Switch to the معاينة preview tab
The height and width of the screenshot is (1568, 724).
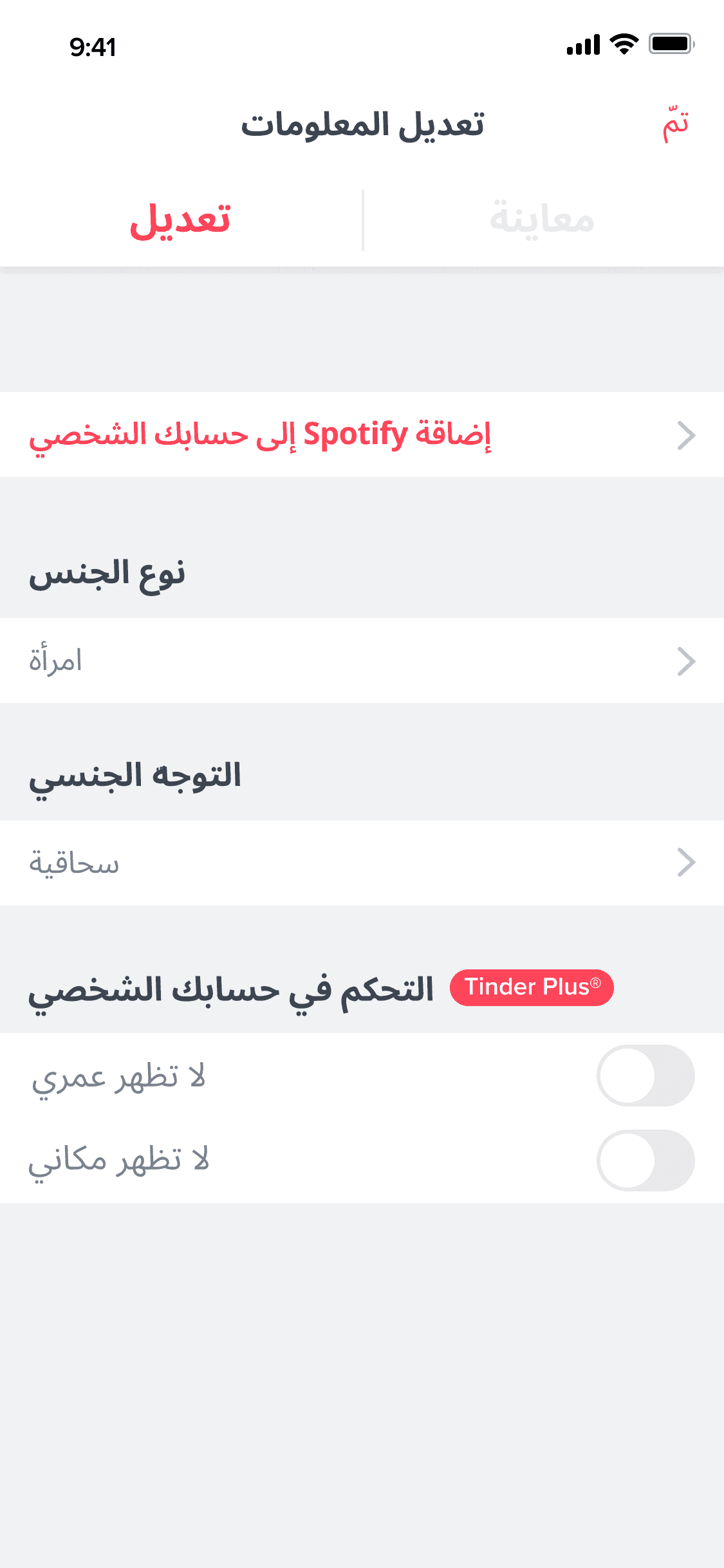(542, 220)
